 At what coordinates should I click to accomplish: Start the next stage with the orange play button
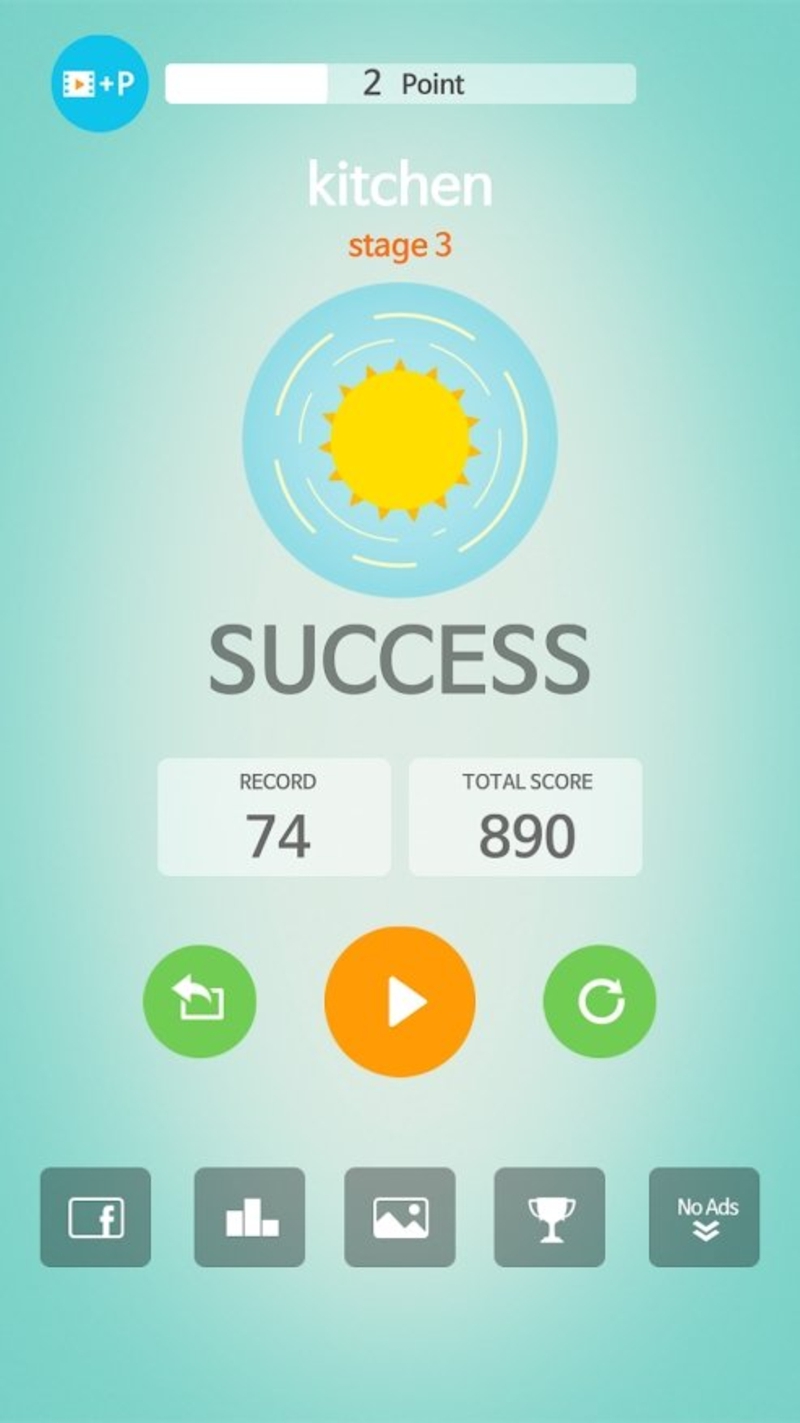400,1001
